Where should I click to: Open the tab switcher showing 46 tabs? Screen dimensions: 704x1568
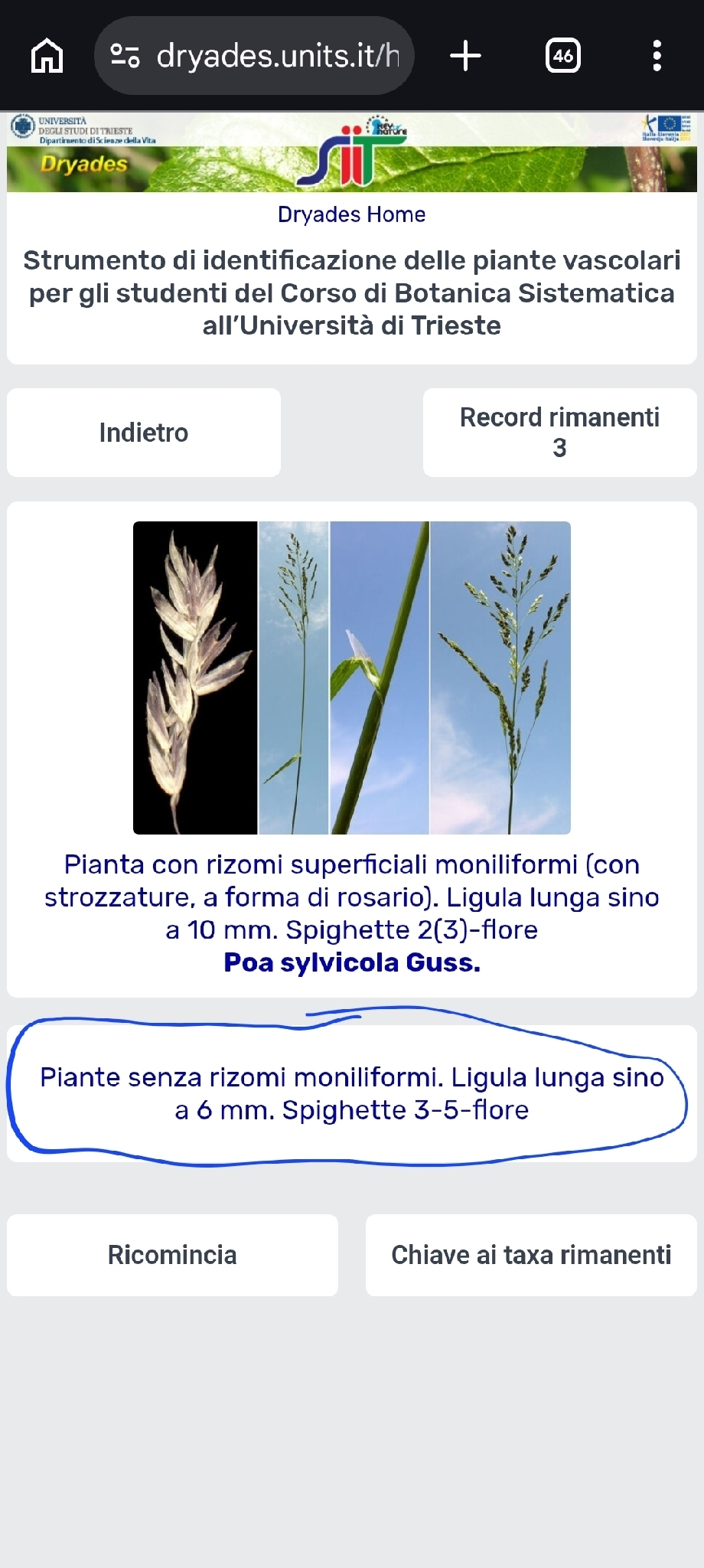[x=562, y=56]
